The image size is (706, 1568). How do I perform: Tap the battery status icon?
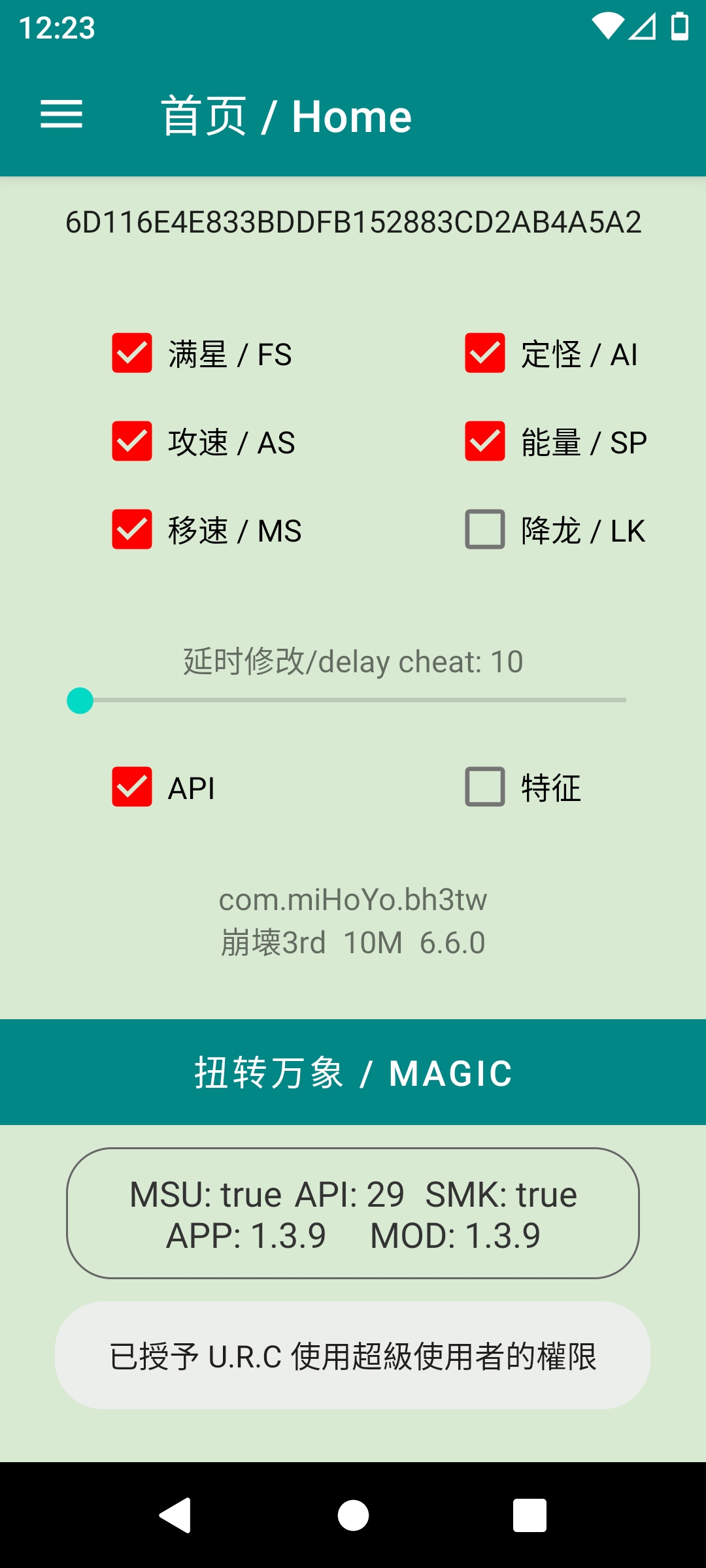point(677,28)
